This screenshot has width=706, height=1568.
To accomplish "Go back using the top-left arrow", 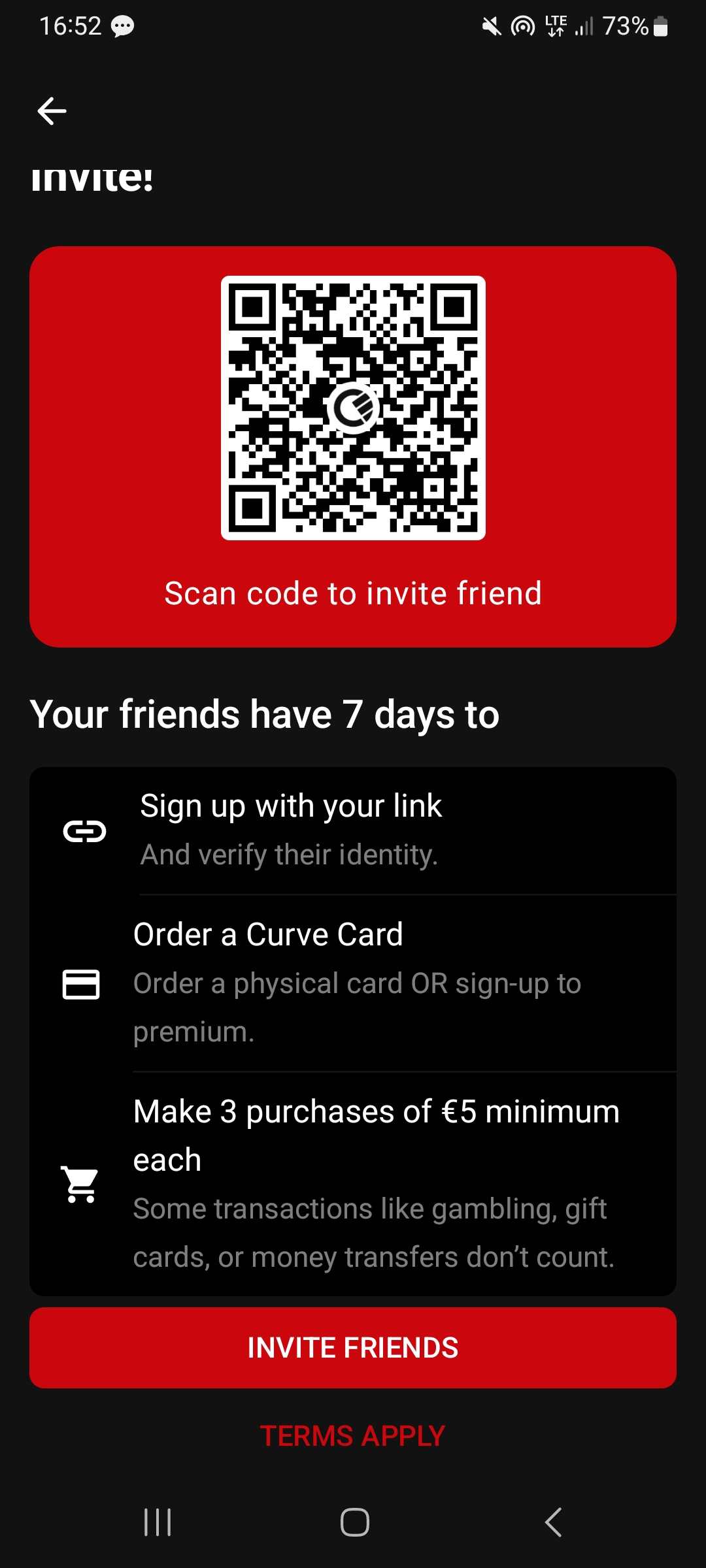I will (x=52, y=111).
